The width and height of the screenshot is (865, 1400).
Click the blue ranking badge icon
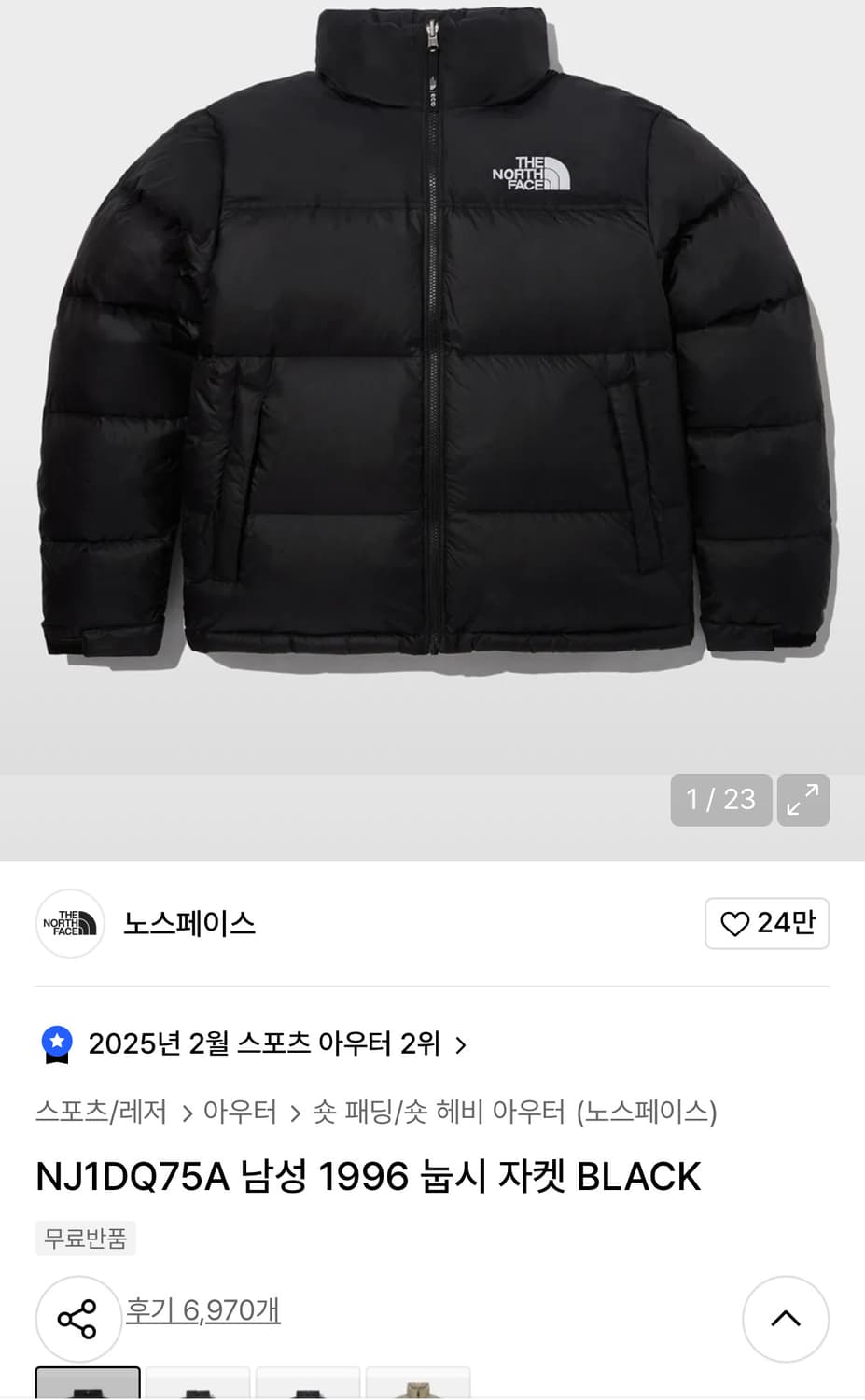[56, 1044]
